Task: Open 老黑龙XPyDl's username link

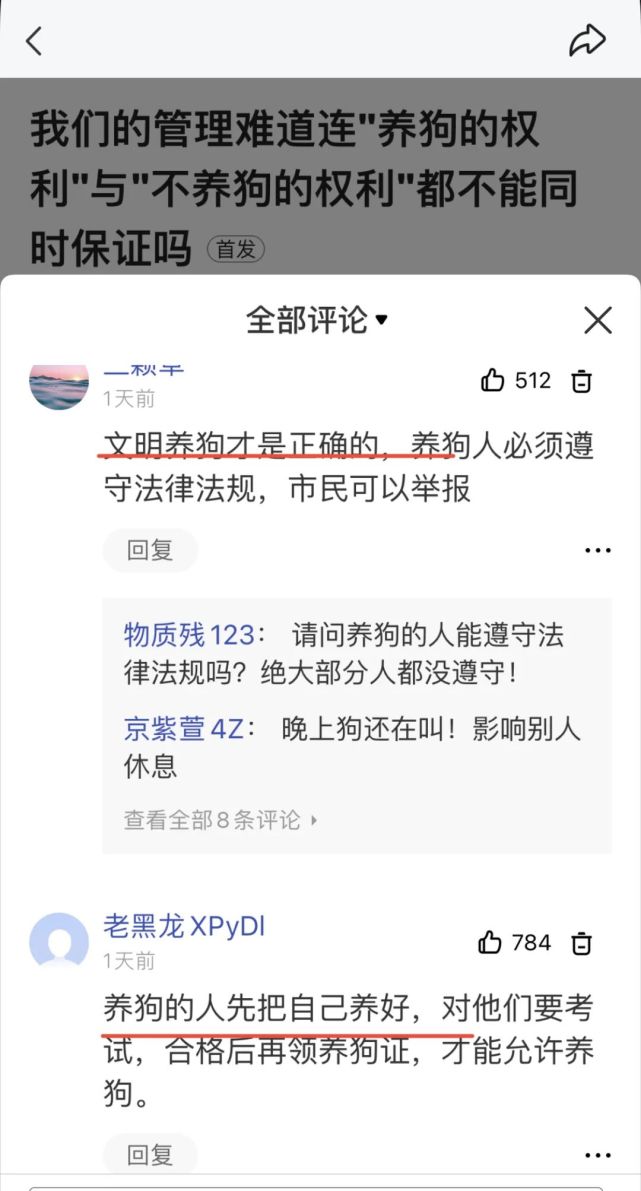Action: click(184, 926)
